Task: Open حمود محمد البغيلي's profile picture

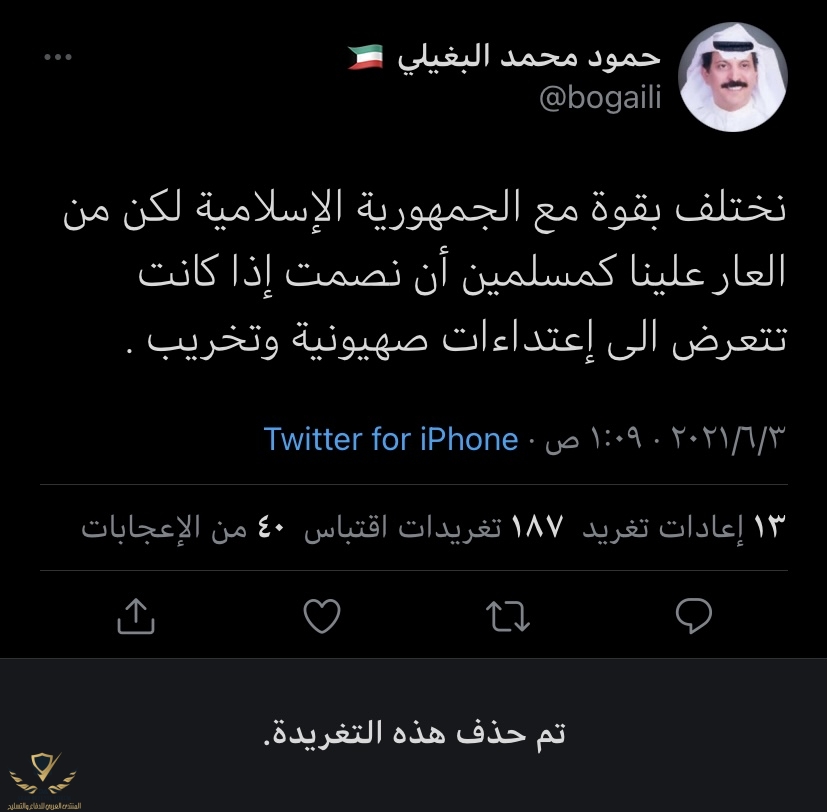Action: (x=732, y=77)
